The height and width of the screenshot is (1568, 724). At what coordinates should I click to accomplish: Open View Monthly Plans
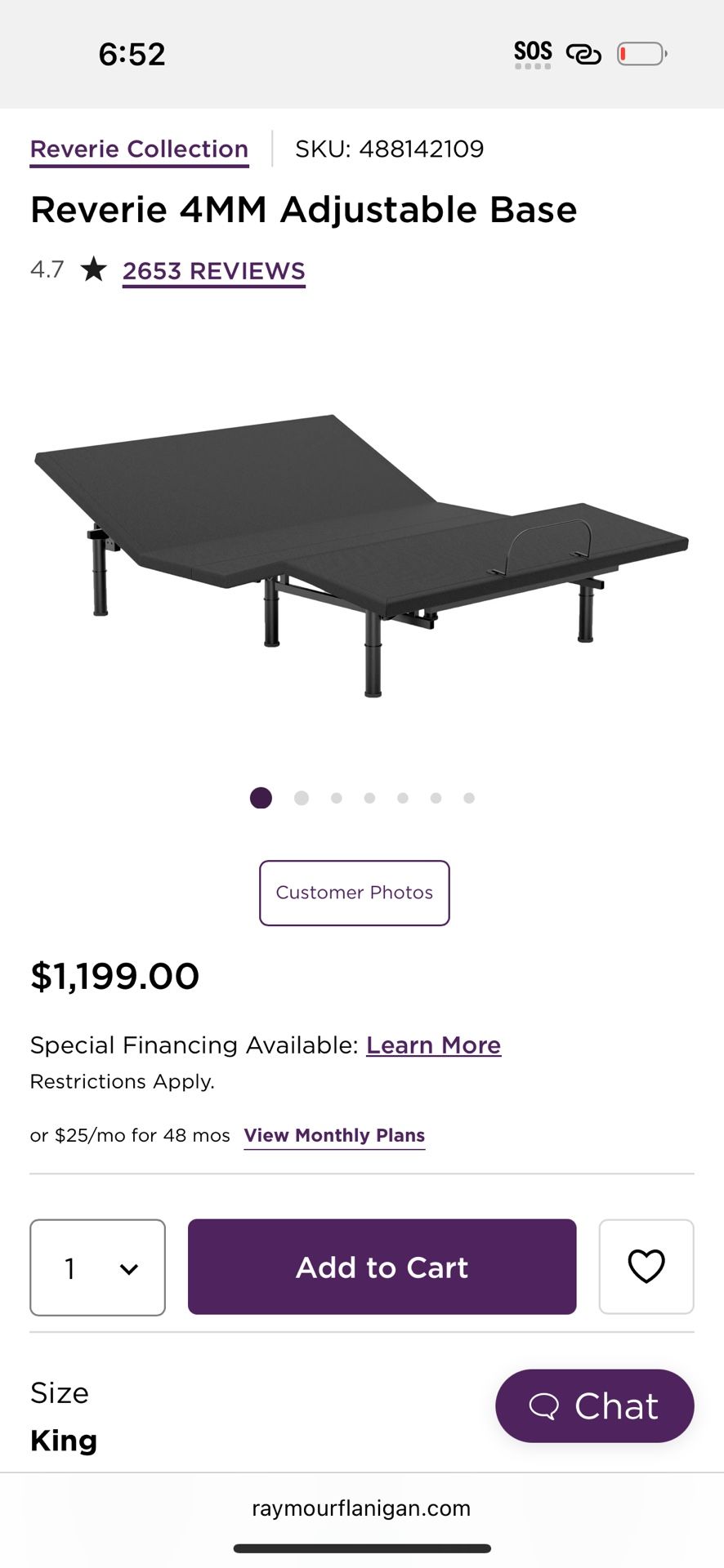(334, 1134)
